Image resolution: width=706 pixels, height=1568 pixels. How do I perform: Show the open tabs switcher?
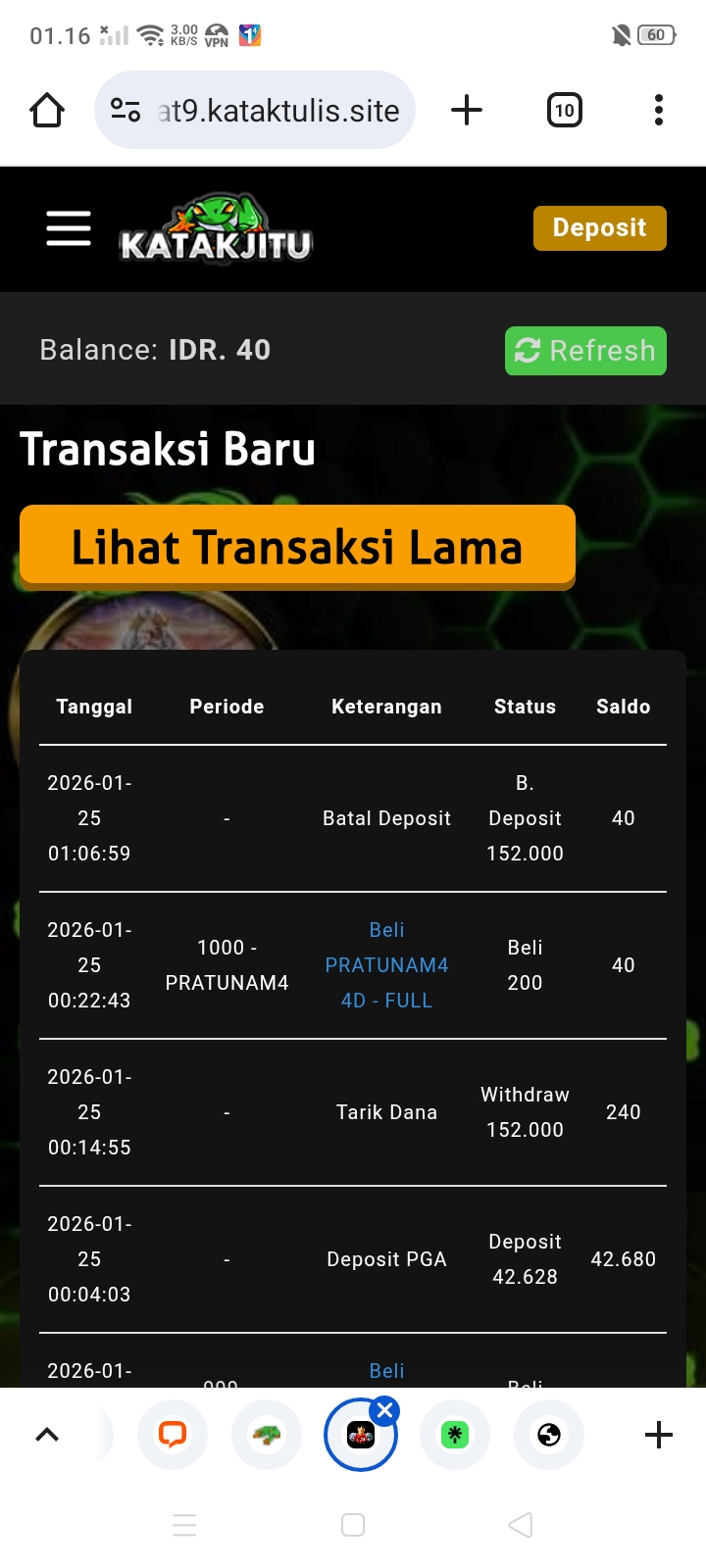(x=564, y=110)
